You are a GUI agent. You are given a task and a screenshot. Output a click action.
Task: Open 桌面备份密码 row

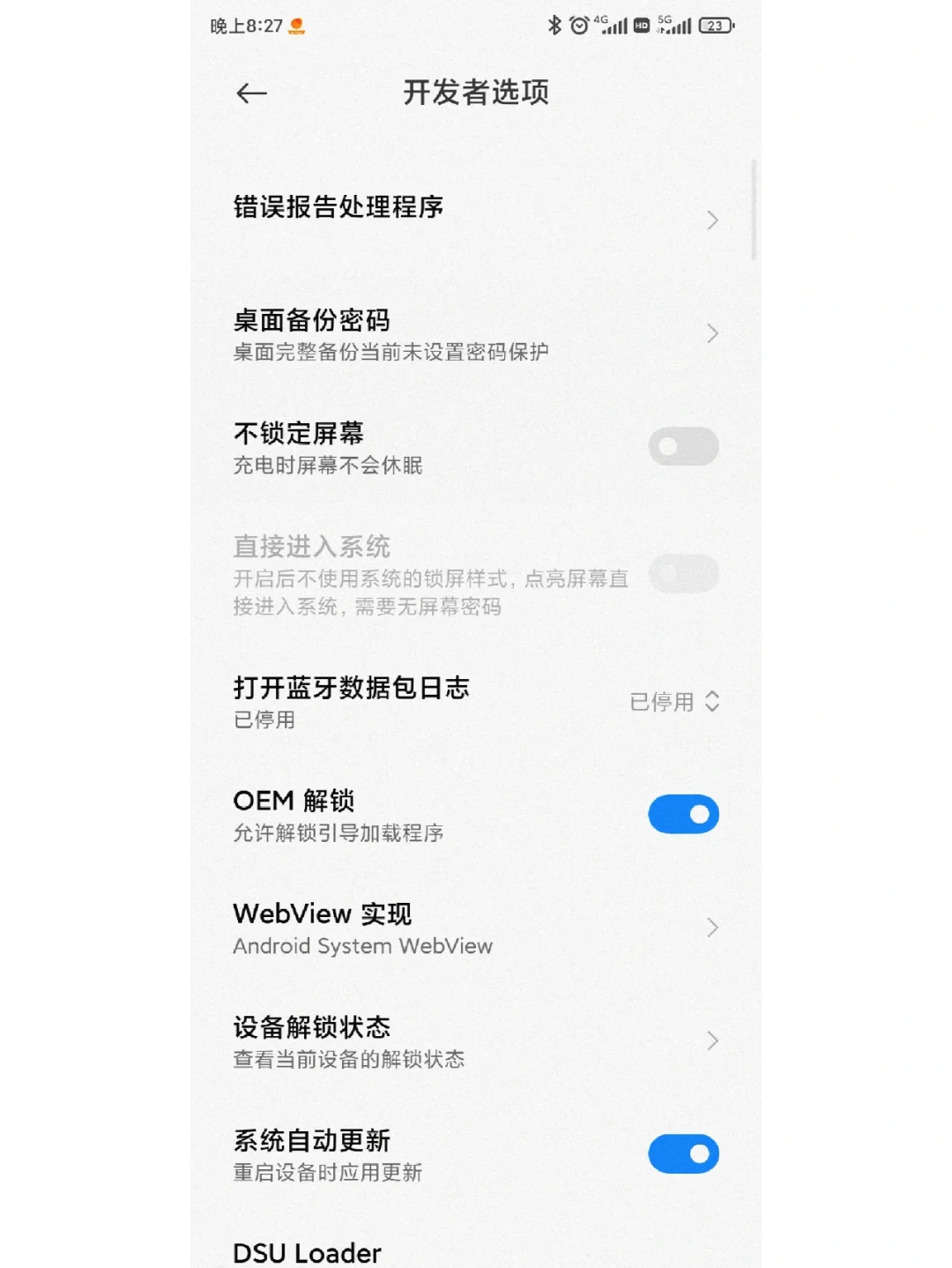click(476, 334)
